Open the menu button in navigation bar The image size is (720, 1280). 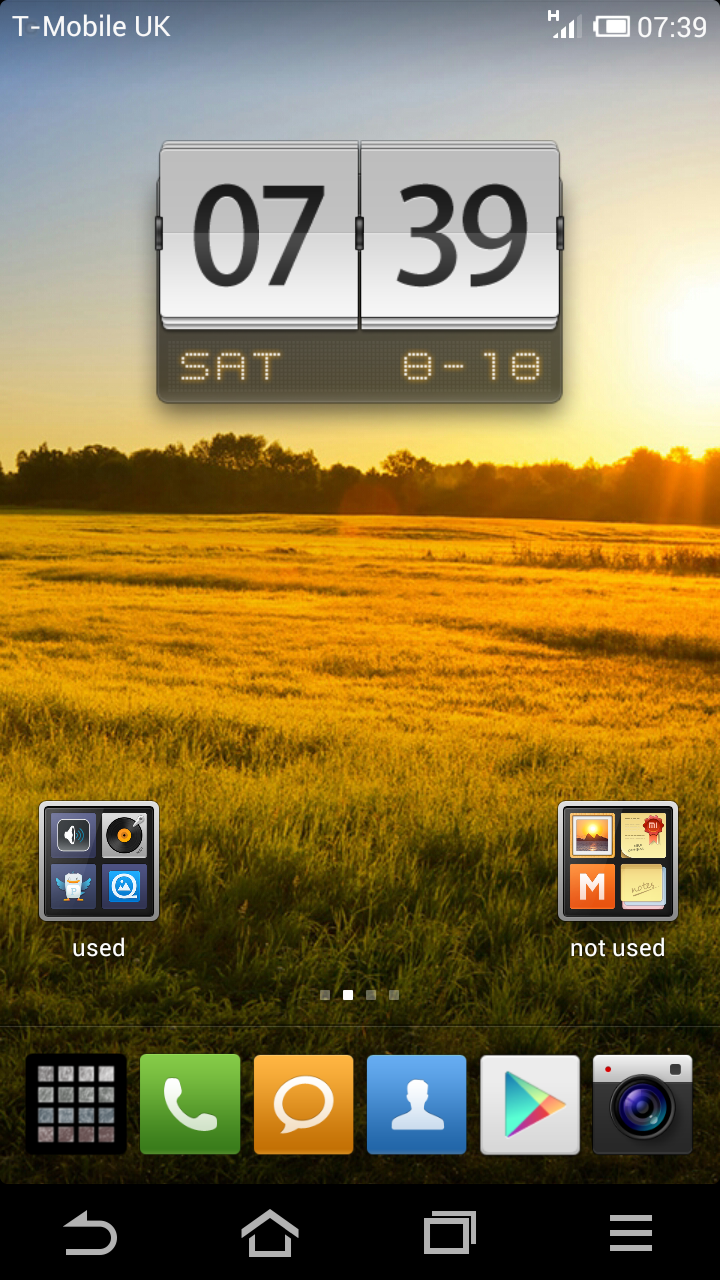631,1233
